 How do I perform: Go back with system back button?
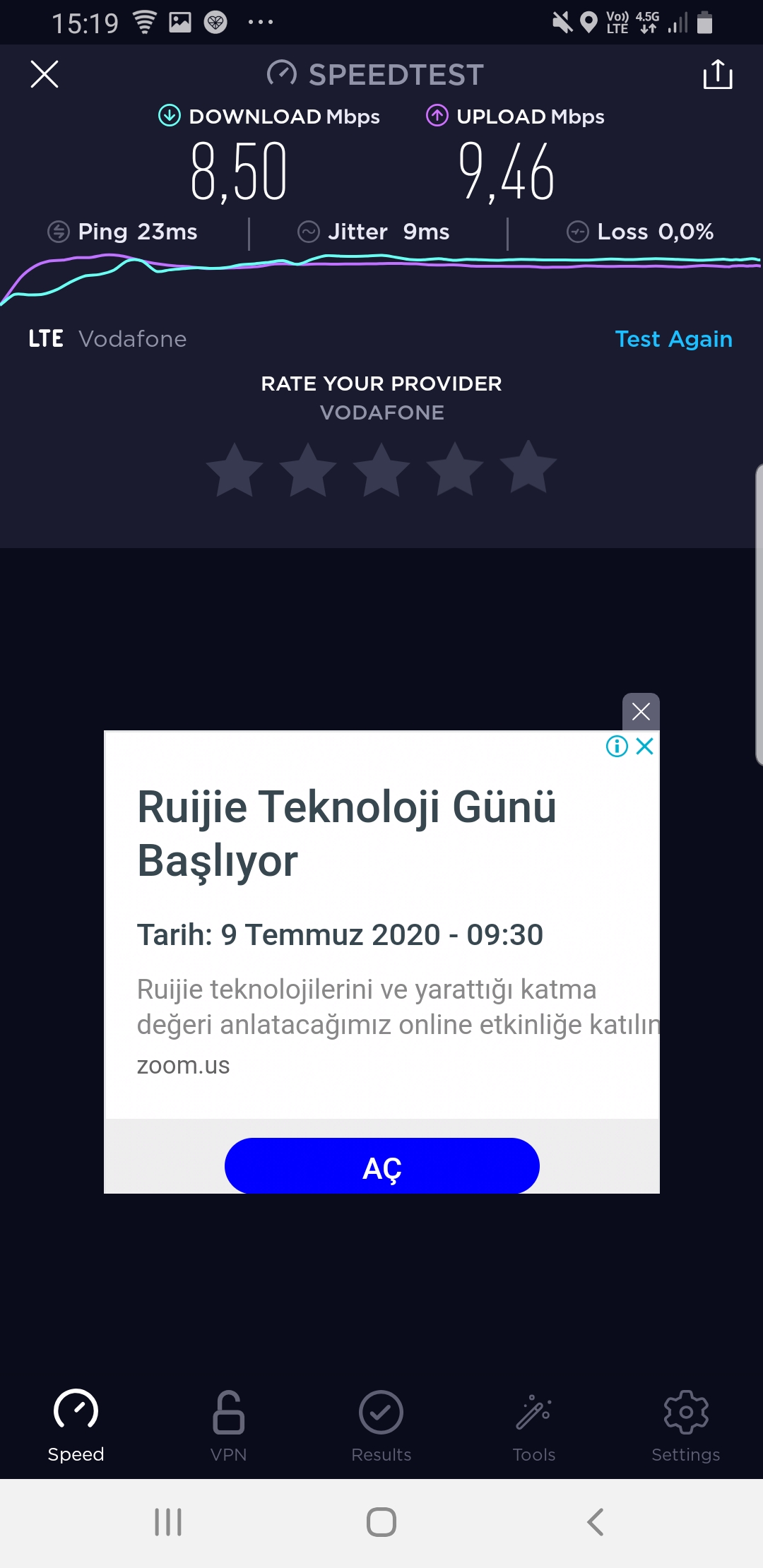[x=596, y=1522]
